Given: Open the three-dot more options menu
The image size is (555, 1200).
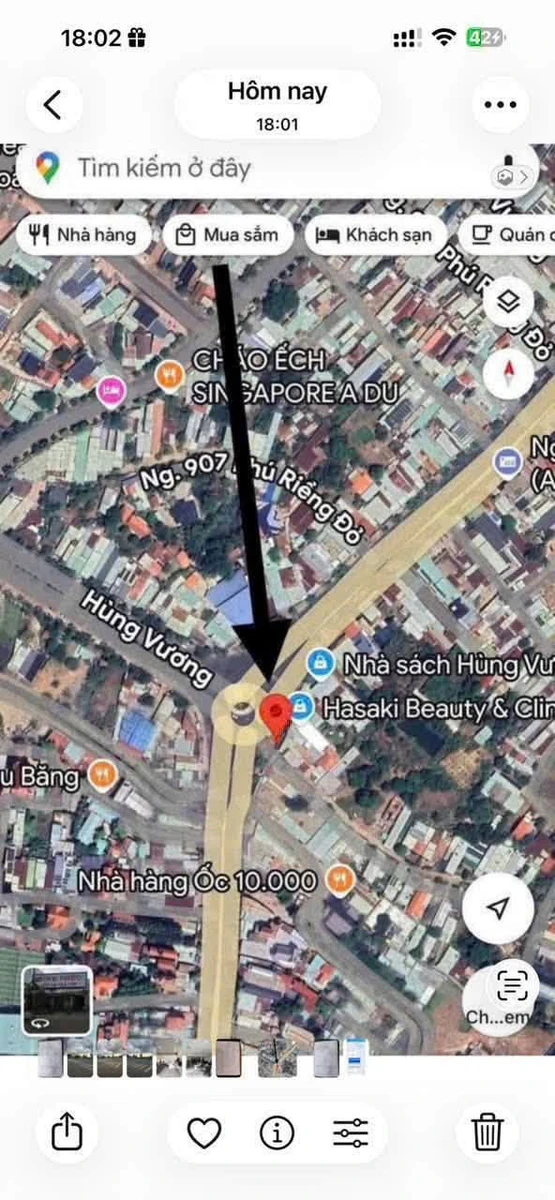Looking at the screenshot, I should (500, 104).
